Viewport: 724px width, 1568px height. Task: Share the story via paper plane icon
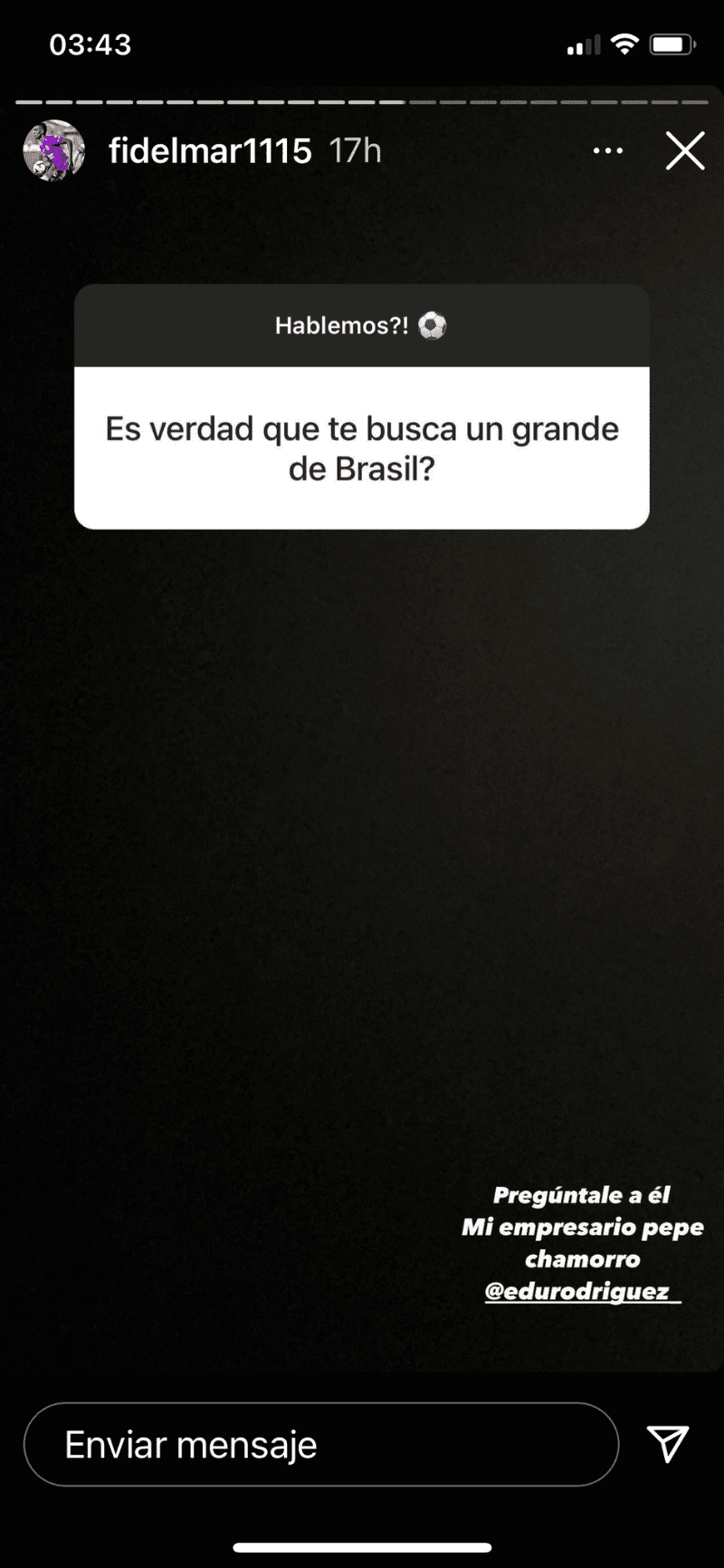(x=668, y=1444)
